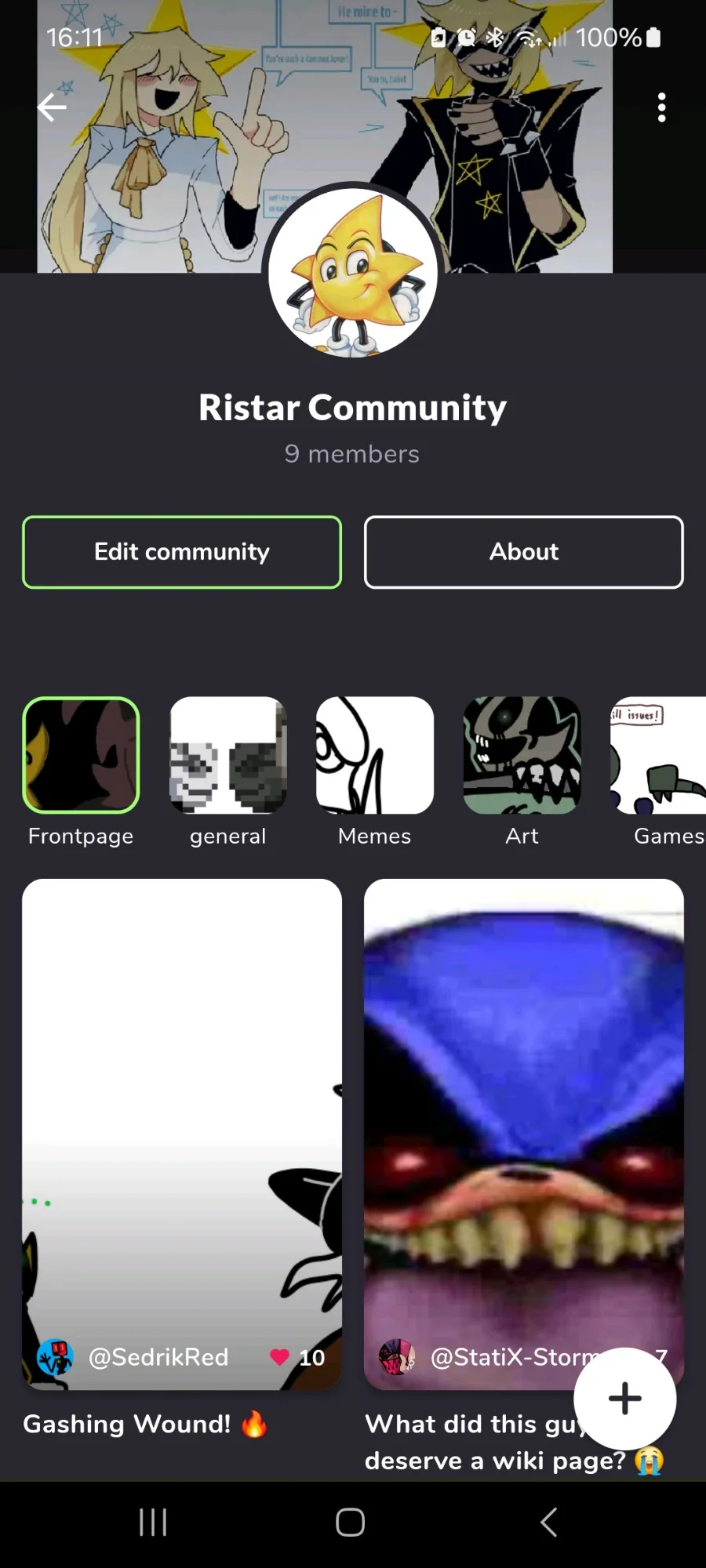Viewport: 706px width, 1568px height.
Task: Open the three-dot overflow menu
Action: 661,107
